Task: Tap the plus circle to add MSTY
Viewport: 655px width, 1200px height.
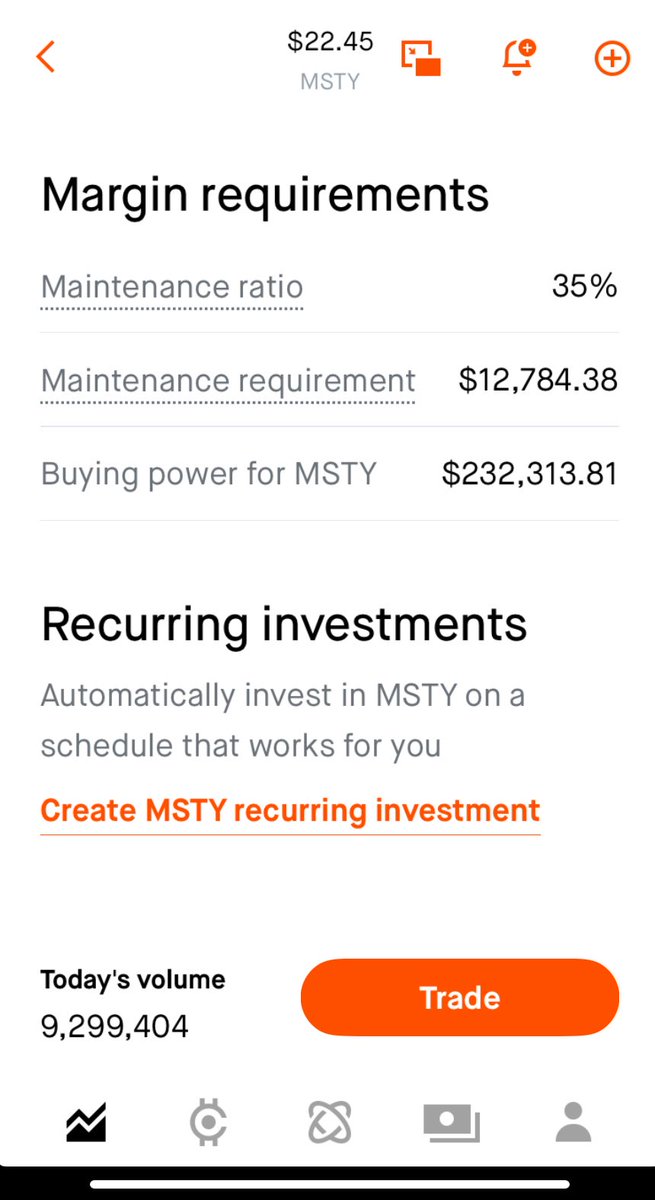Action: (x=612, y=58)
